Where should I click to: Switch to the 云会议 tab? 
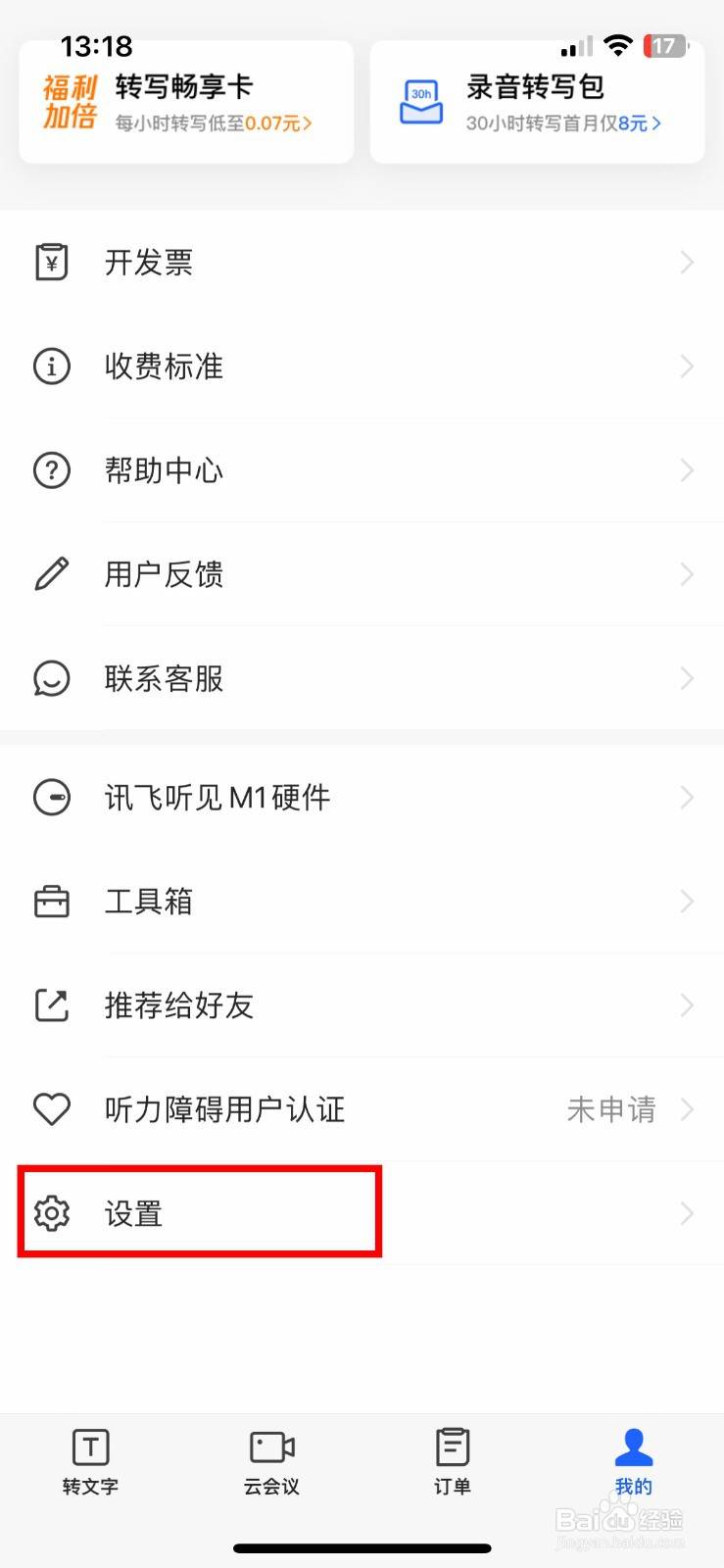point(271,1461)
